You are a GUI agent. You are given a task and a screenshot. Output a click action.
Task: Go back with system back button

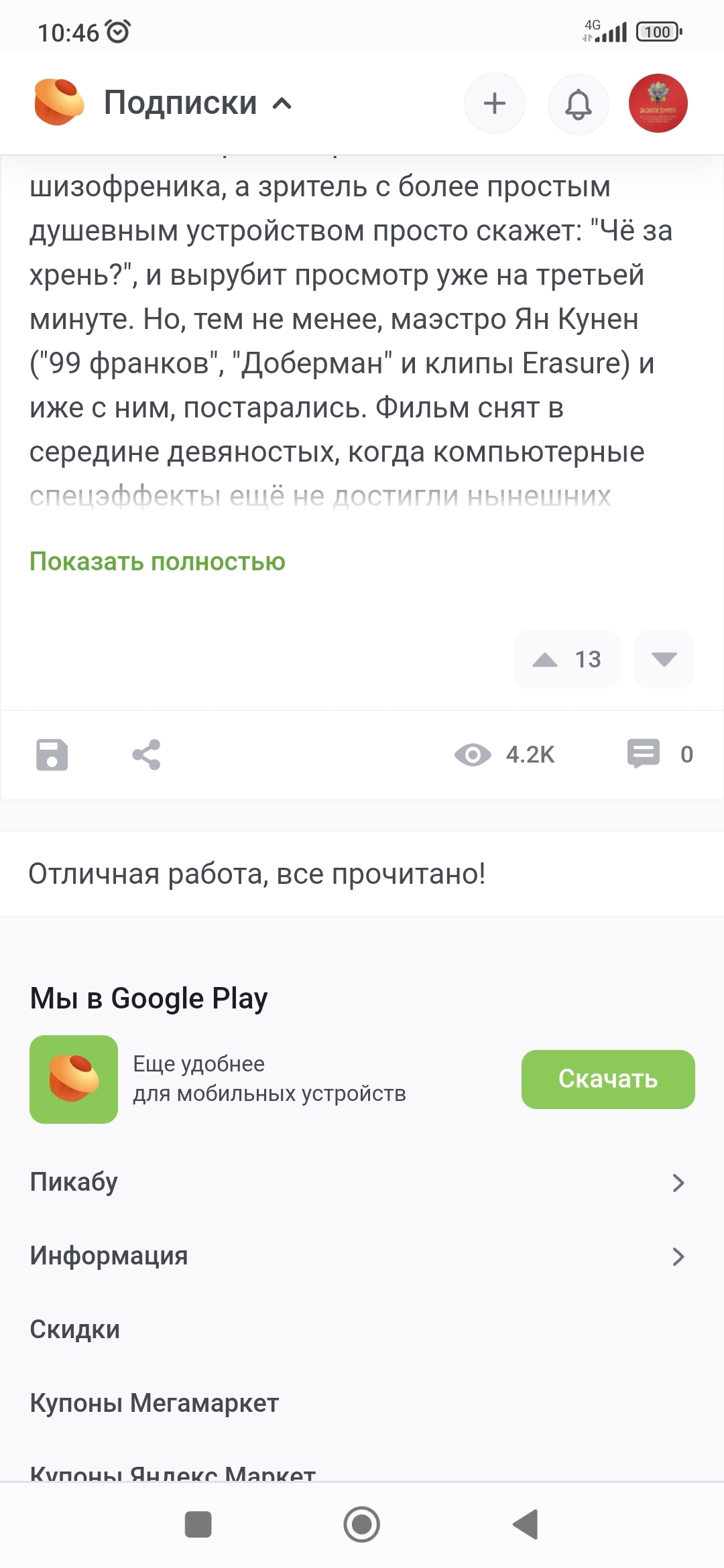tap(526, 1525)
